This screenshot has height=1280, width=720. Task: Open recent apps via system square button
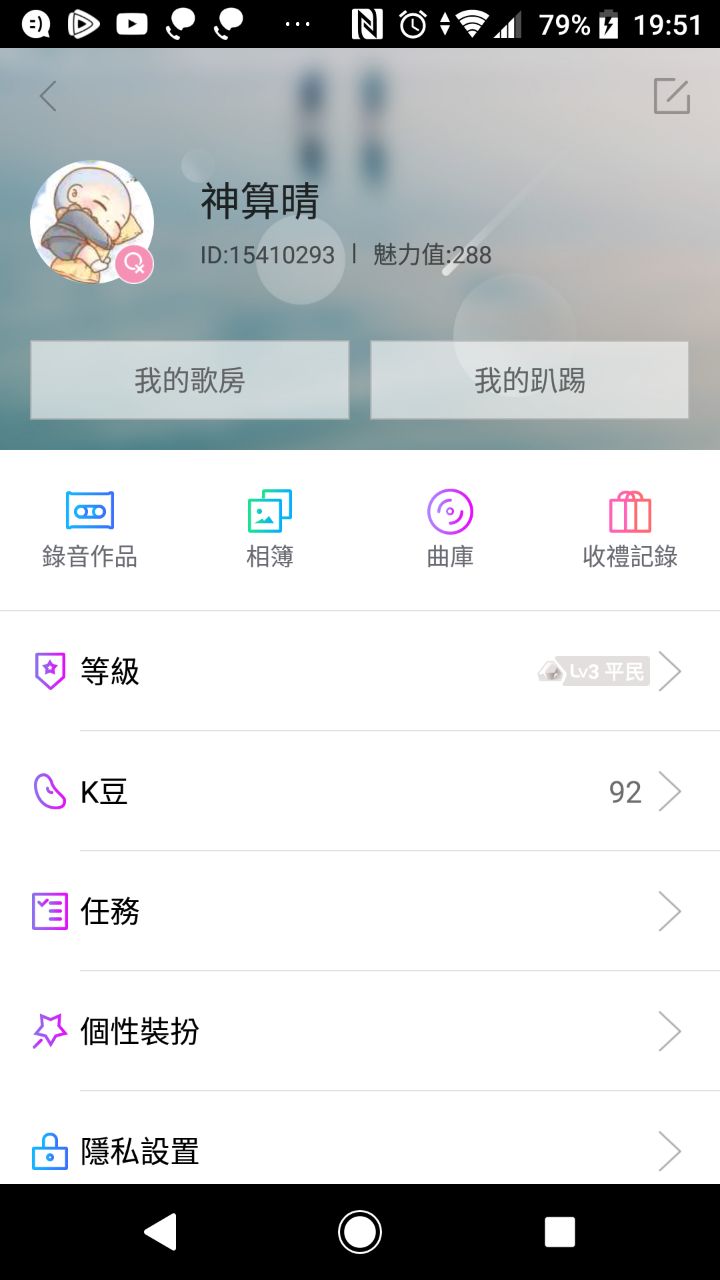(x=560, y=1232)
